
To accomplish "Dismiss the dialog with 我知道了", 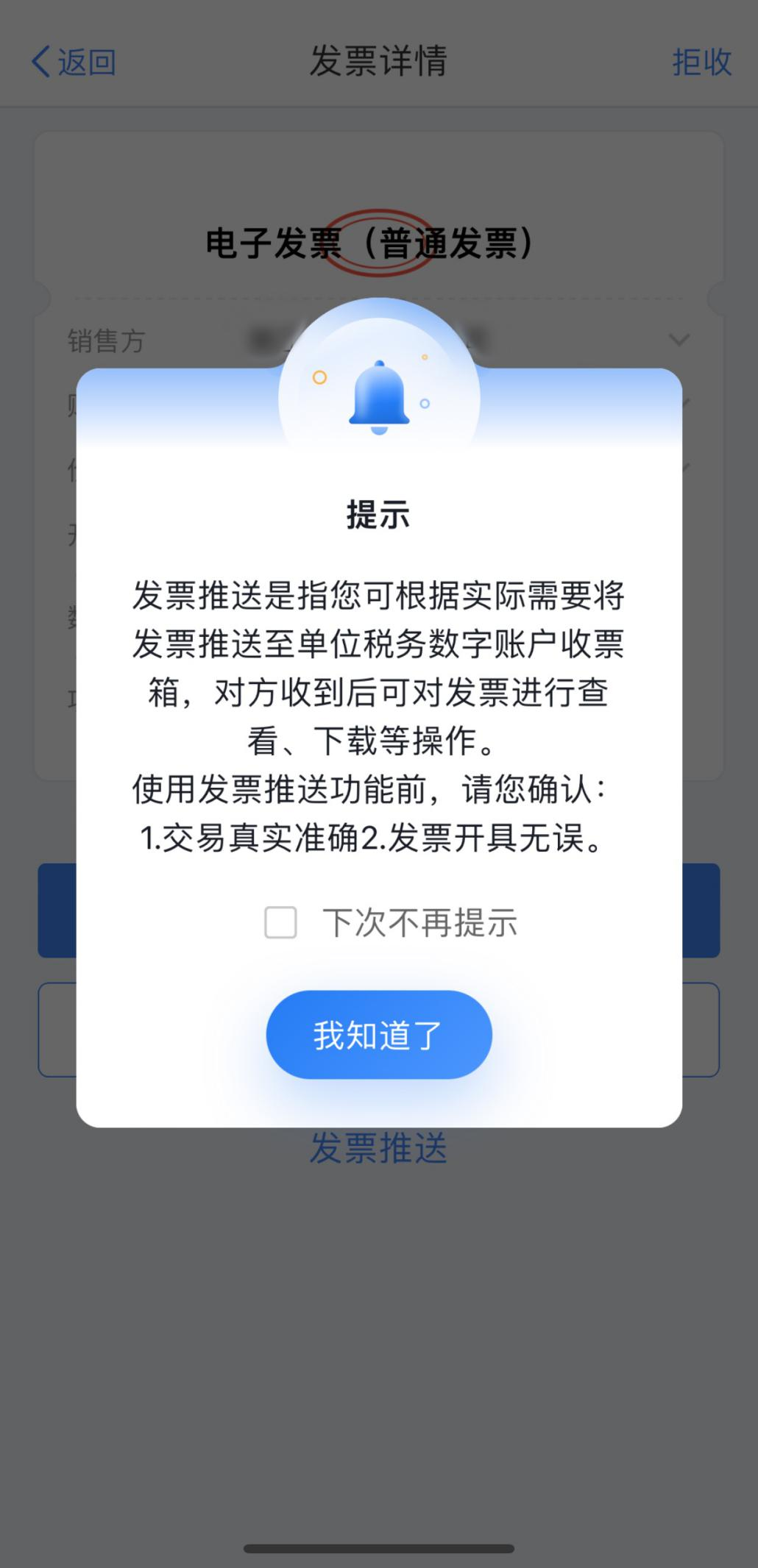I will pyautogui.click(x=379, y=1035).
